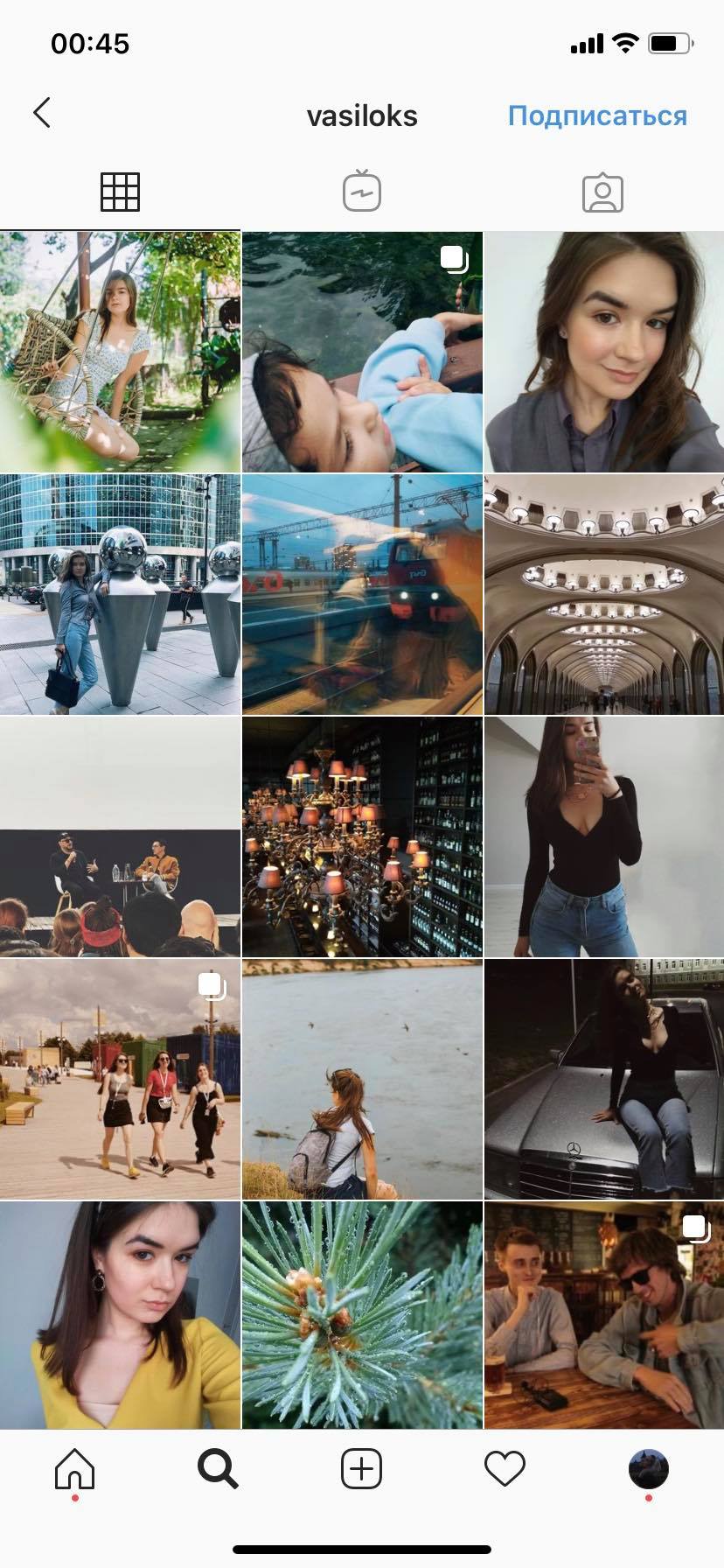This screenshot has height=1568, width=724.
Task: Open the chandelier and bottle wall photo
Action: point(362,836)
